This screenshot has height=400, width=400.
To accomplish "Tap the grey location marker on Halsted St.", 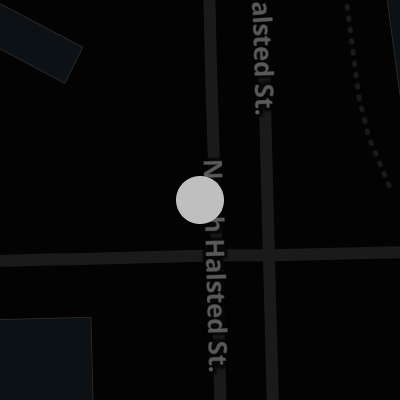I will [200, 200].
